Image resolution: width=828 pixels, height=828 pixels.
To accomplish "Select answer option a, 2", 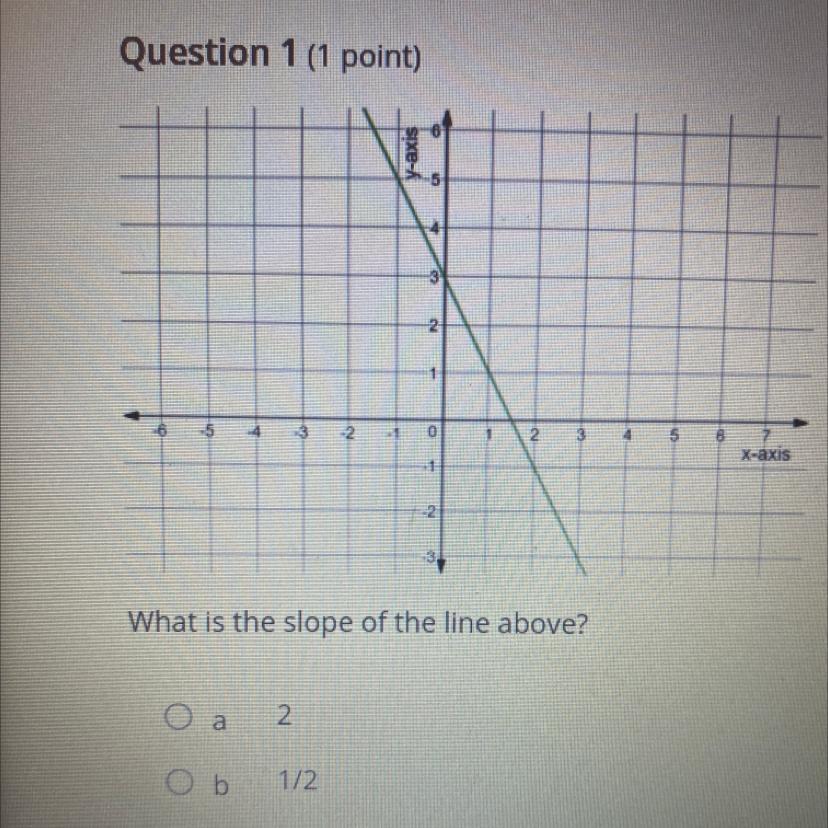I will tap(178, 717).
